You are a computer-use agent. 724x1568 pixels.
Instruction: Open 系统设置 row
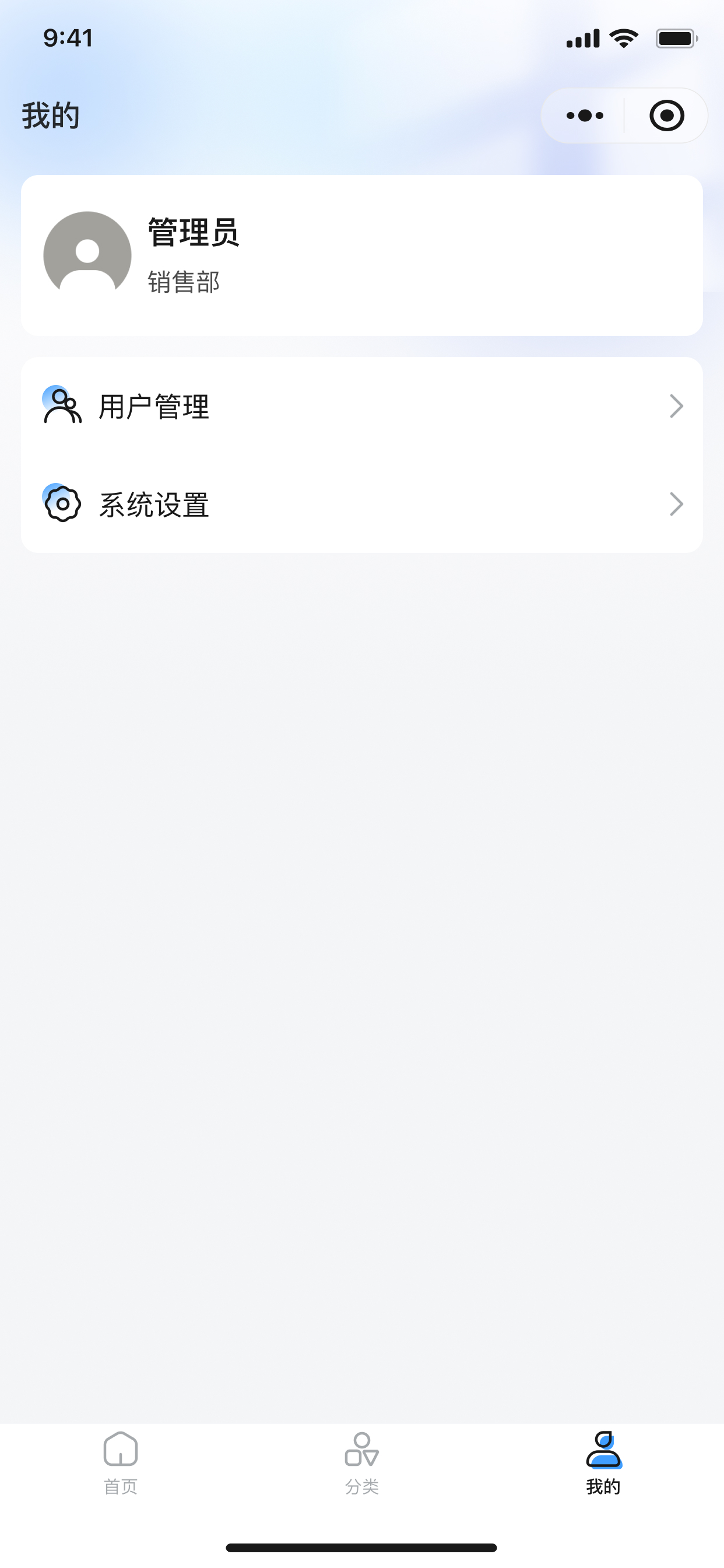coord(362,504)
